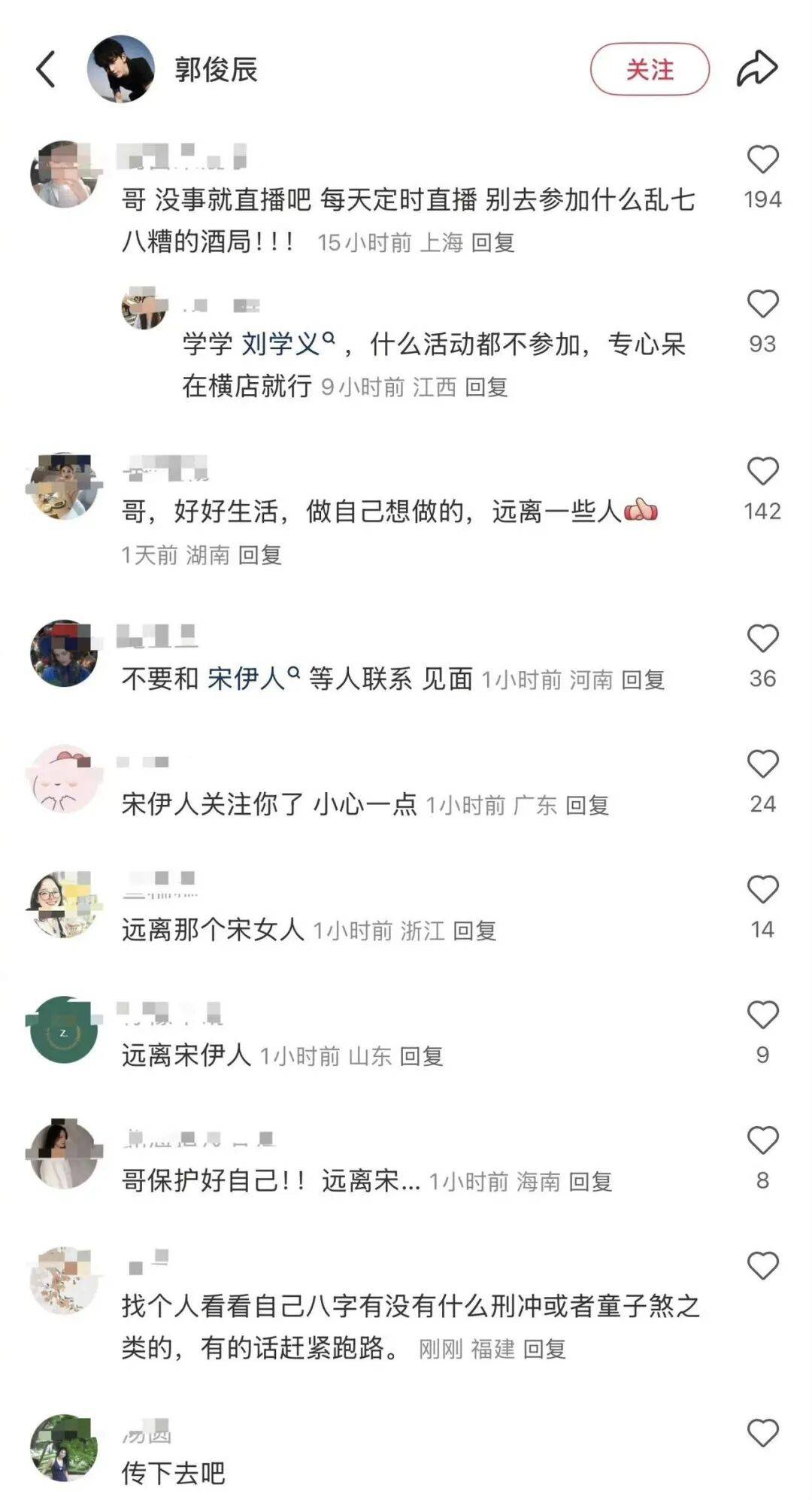Like the comment 哥保护好自己
The width and height of the screenshot is (812, 1500).
coord(762,1141)
